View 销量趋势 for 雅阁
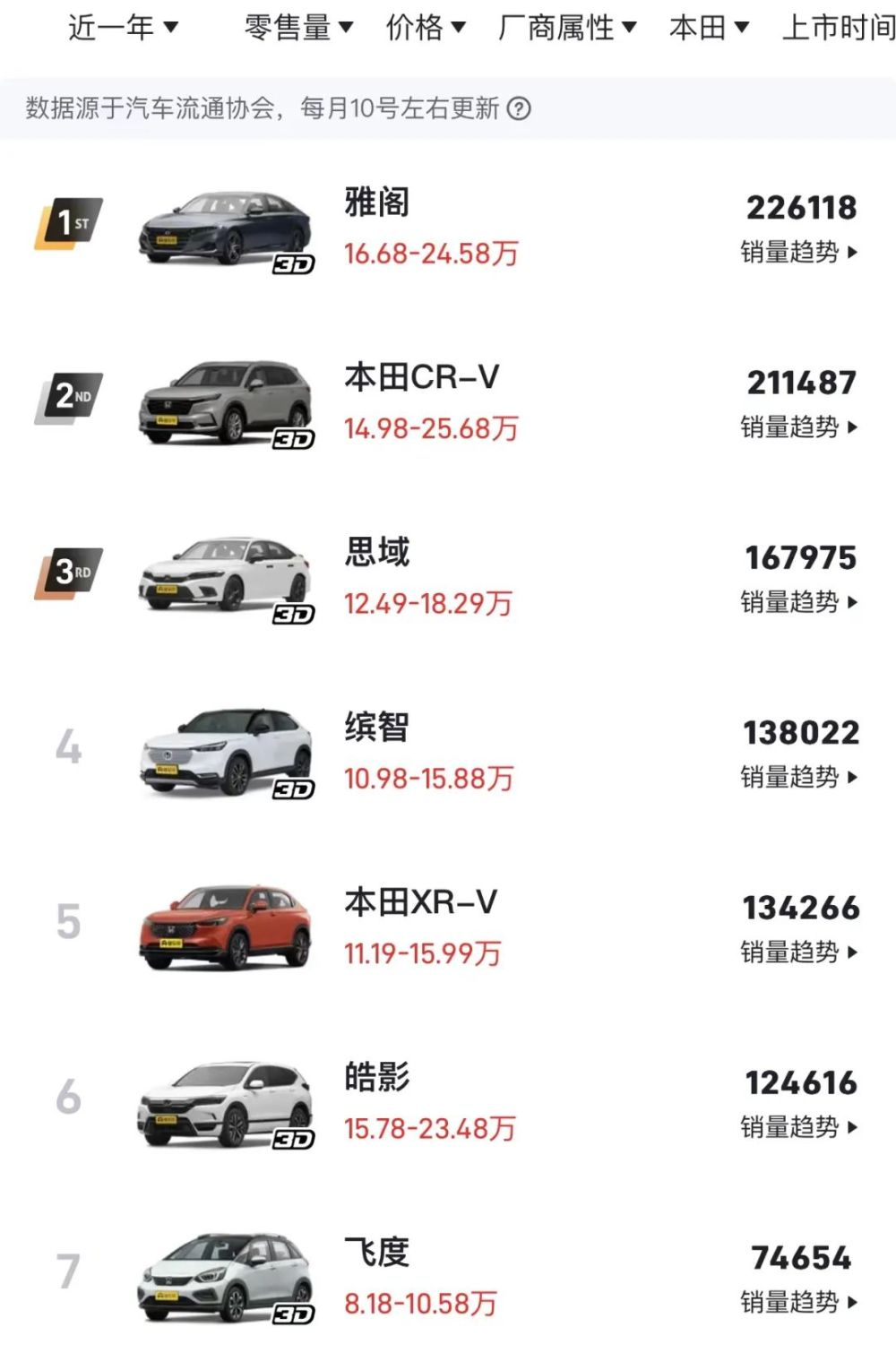896x1353 pixels. (x=798, y=253)
